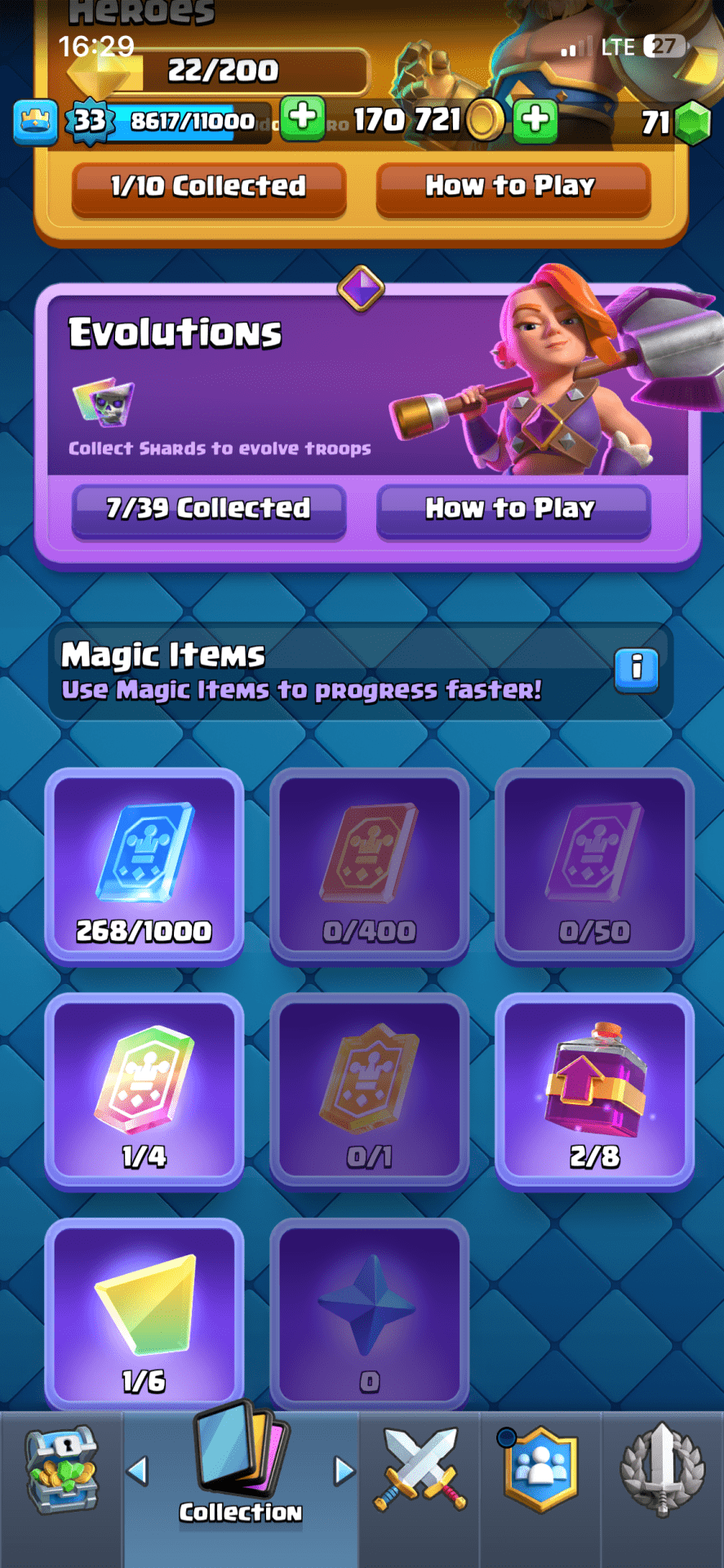Switch to the Battle crossed-swords tab
Viewport: 724px width, 1568px height.
420,1470
